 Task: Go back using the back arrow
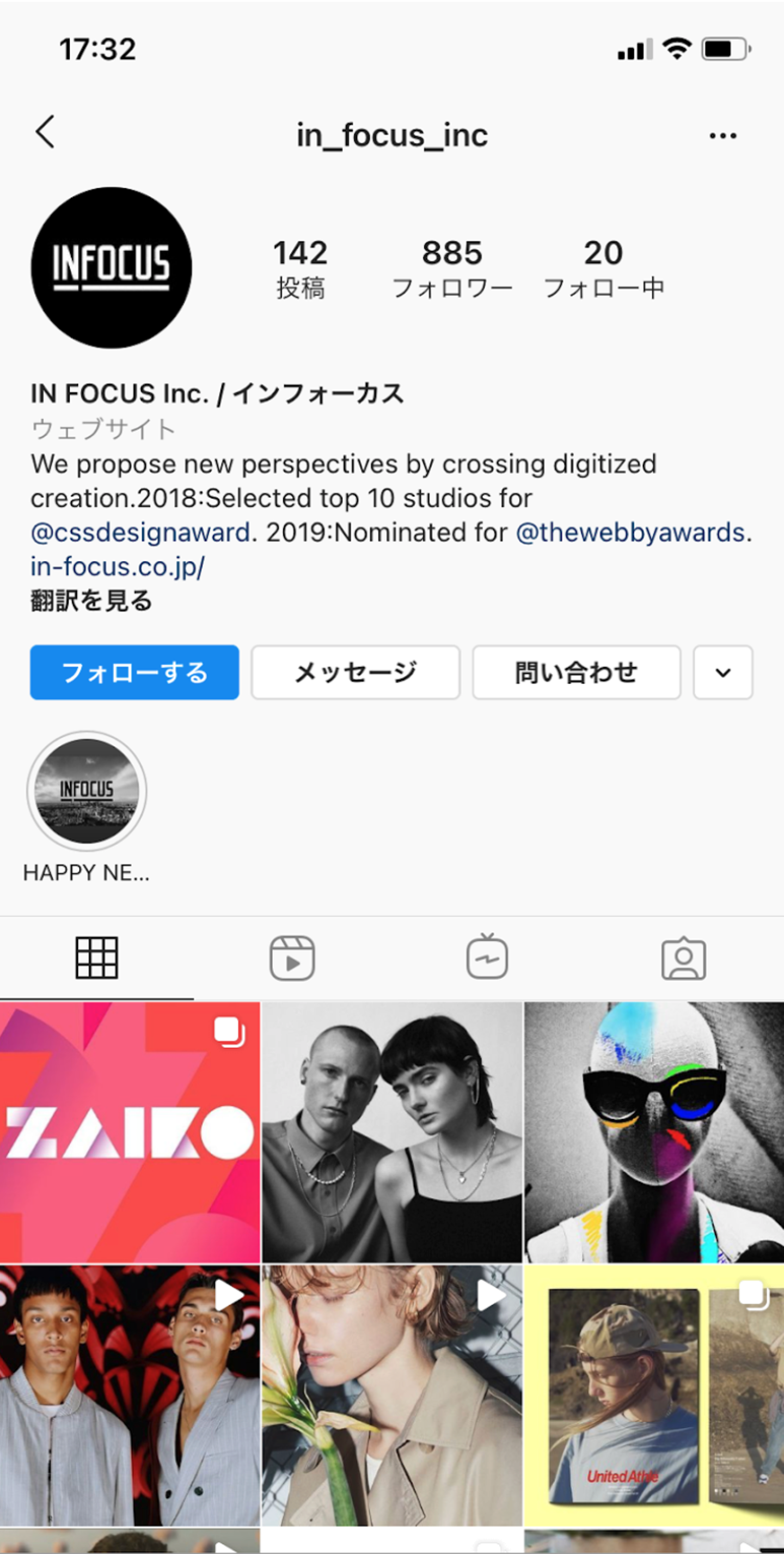[45, 132]
